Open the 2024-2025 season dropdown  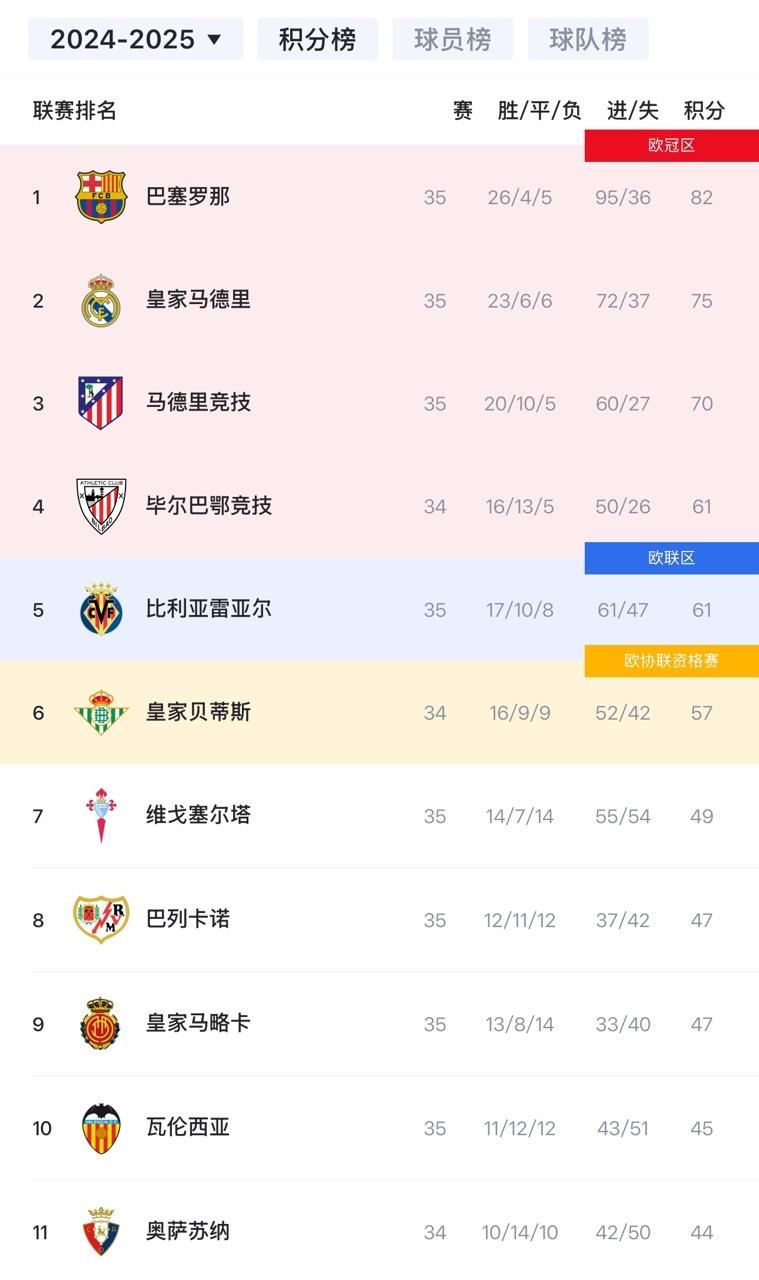(136, 39)
